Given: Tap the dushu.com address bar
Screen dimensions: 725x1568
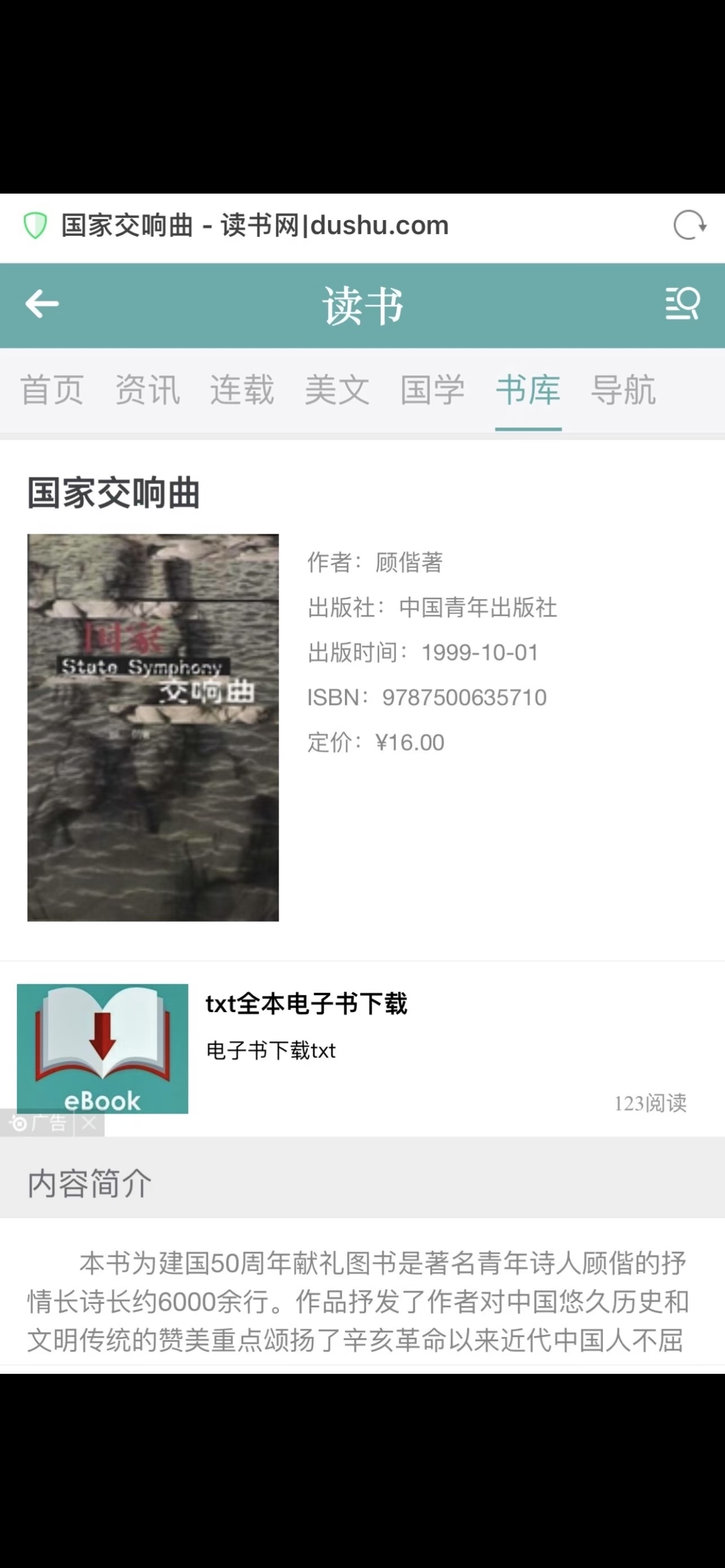Looking at the screenshot, I should point(256,226).
